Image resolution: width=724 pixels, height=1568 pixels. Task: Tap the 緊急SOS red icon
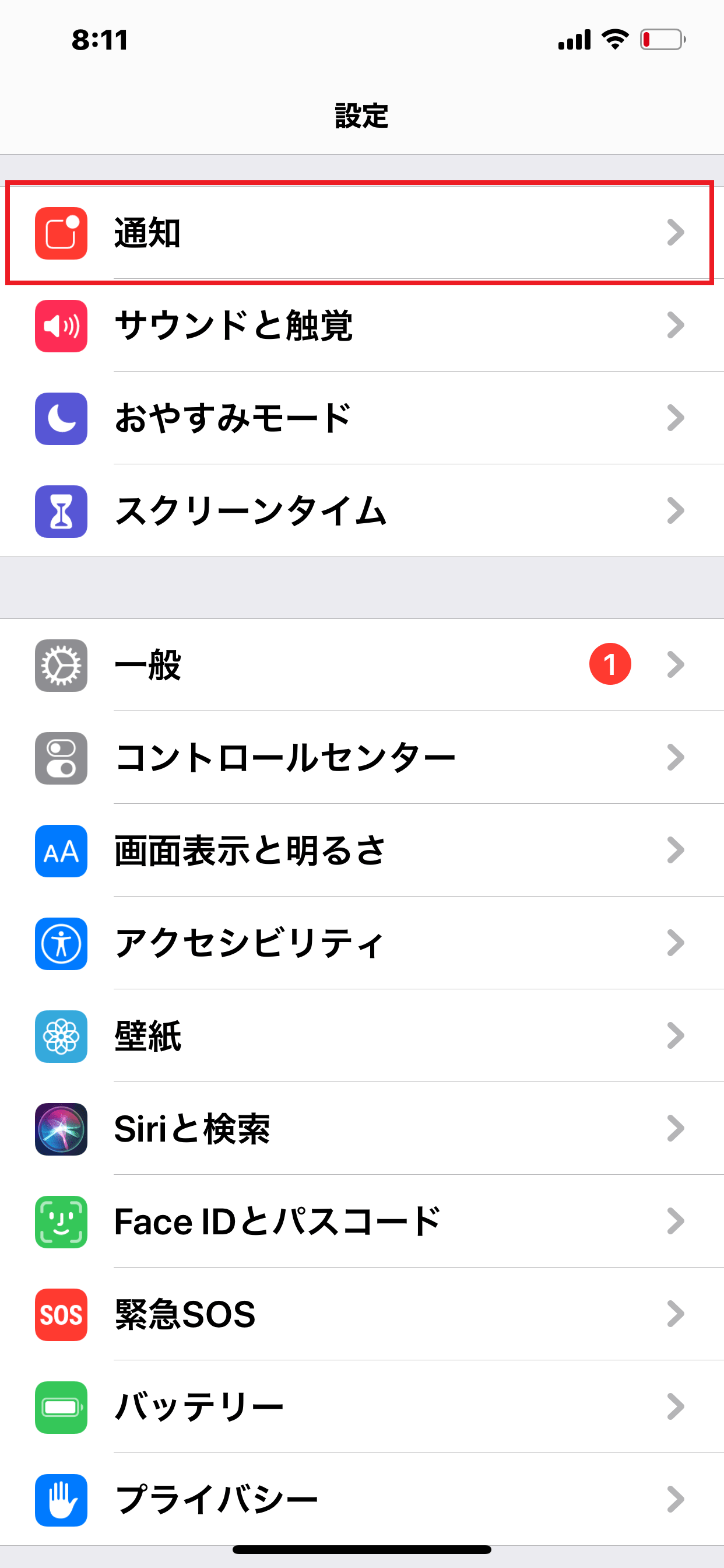[x=61, y=1314]
